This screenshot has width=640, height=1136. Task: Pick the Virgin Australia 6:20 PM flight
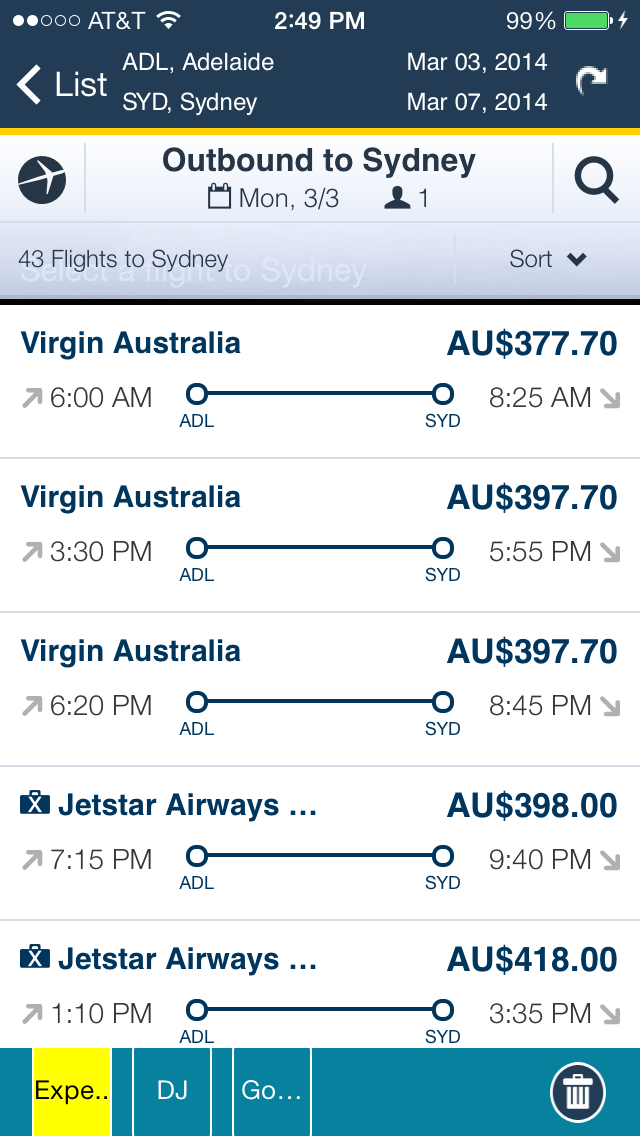(x=320, y=689)
